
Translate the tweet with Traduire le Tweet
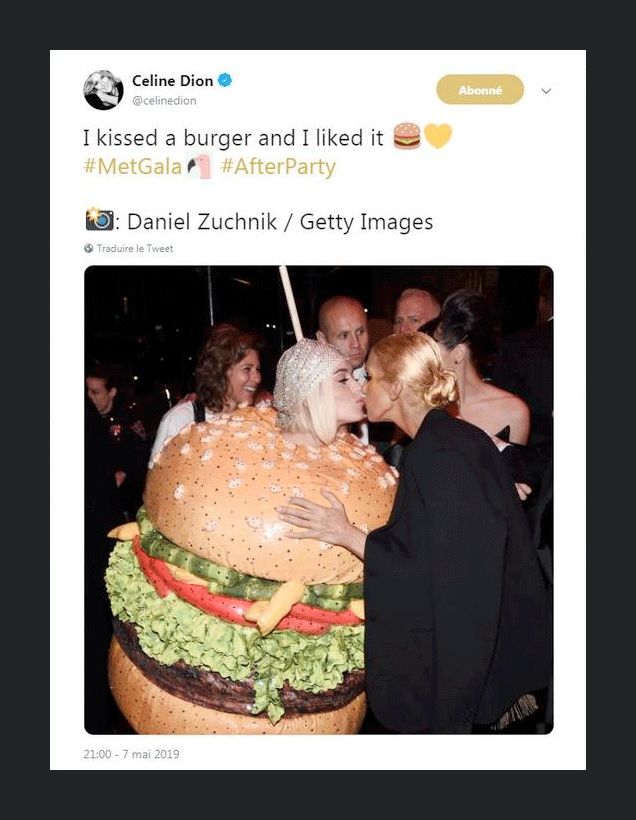coord(134,248)
